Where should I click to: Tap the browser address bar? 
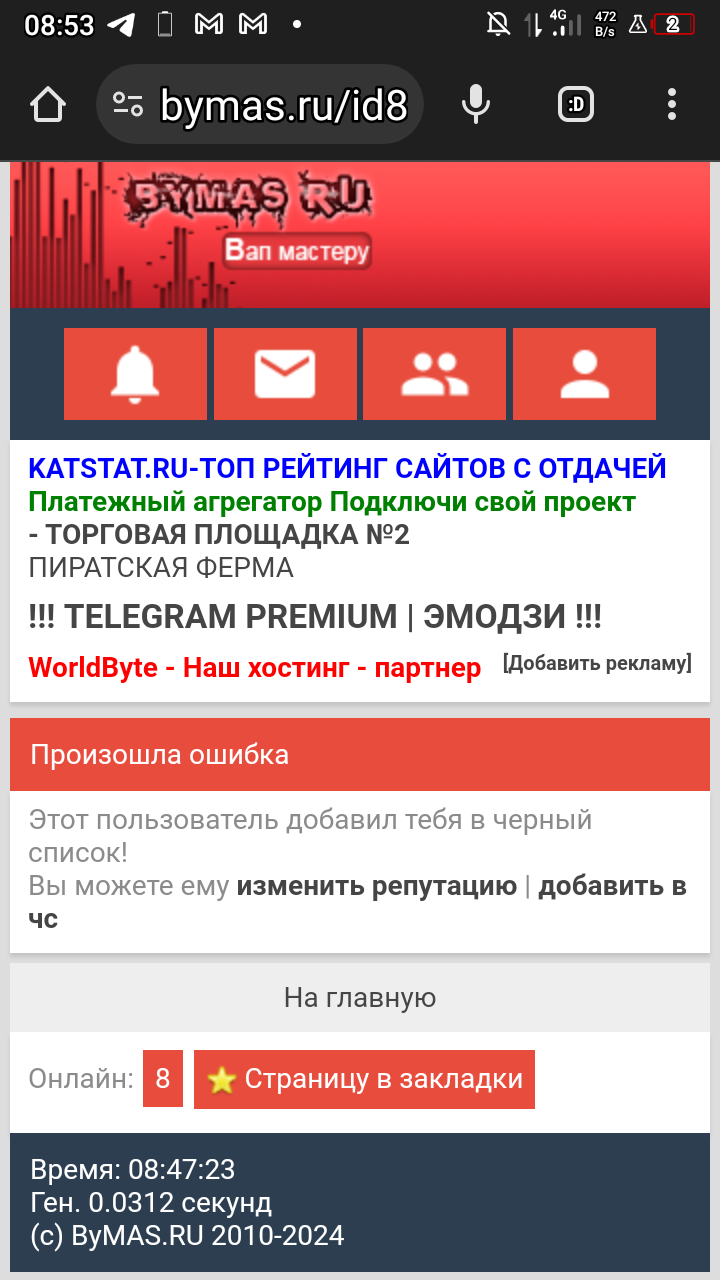[x=283, y=104]
